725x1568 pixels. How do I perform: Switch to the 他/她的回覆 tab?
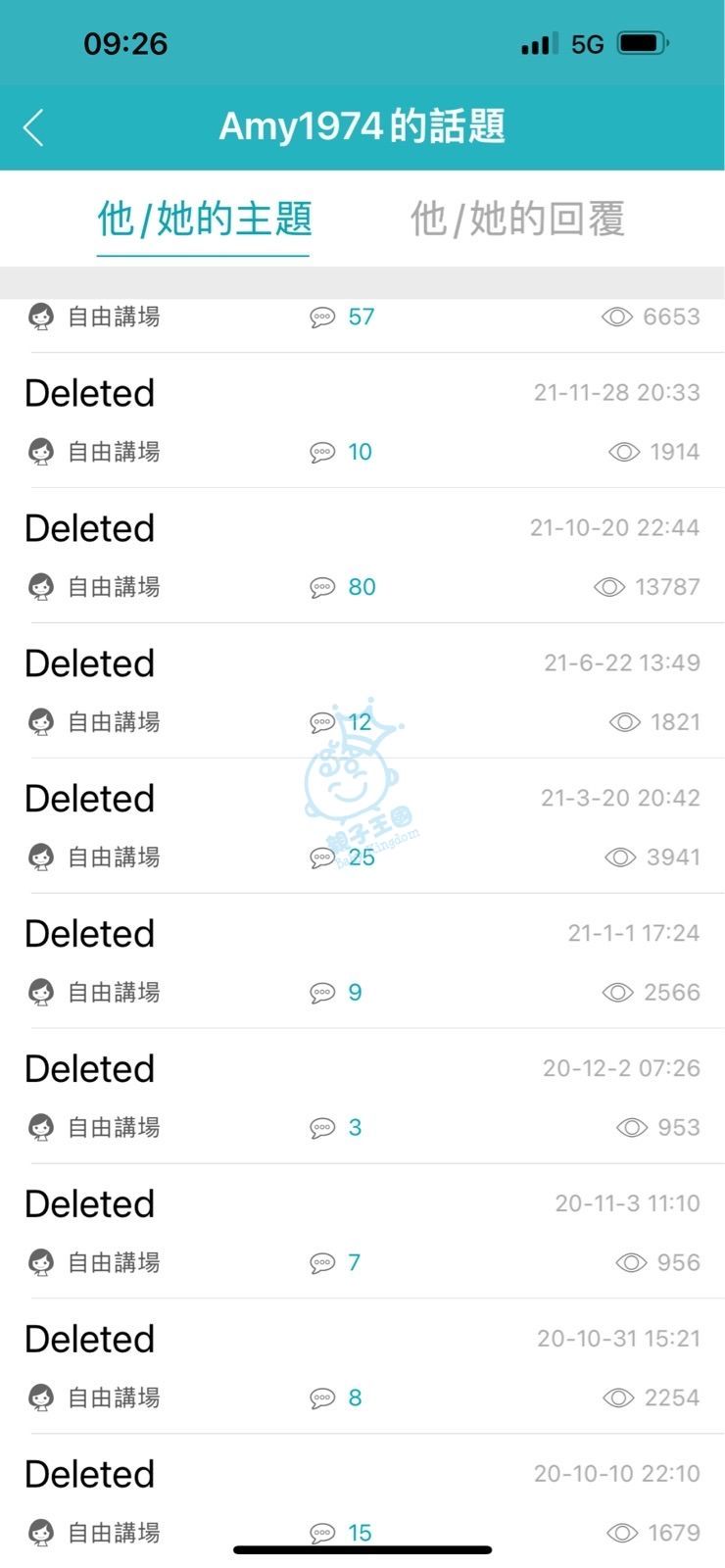click(516, 219)
